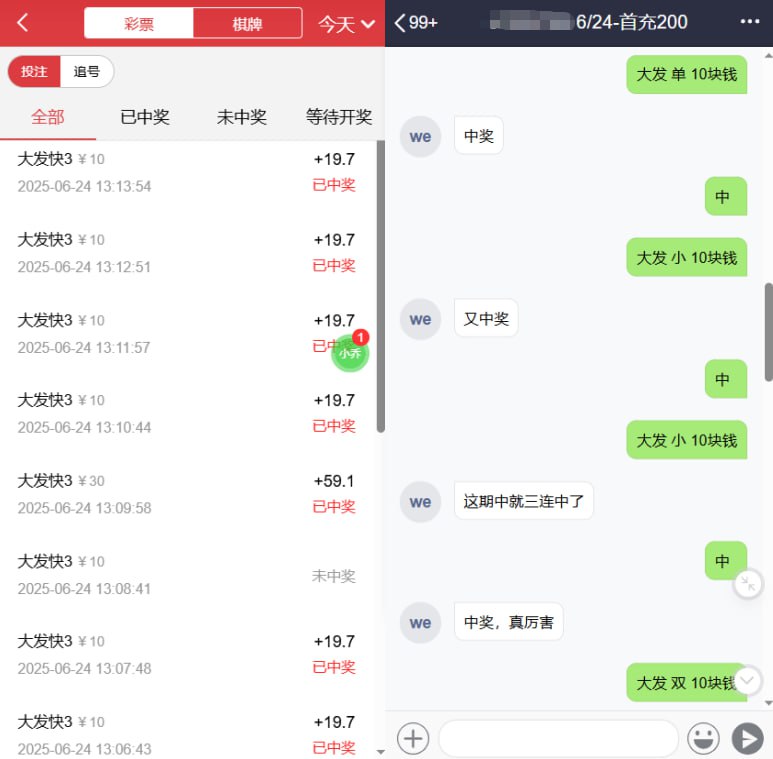
Task: Focus the chat message input field
Action: [558, 739]
